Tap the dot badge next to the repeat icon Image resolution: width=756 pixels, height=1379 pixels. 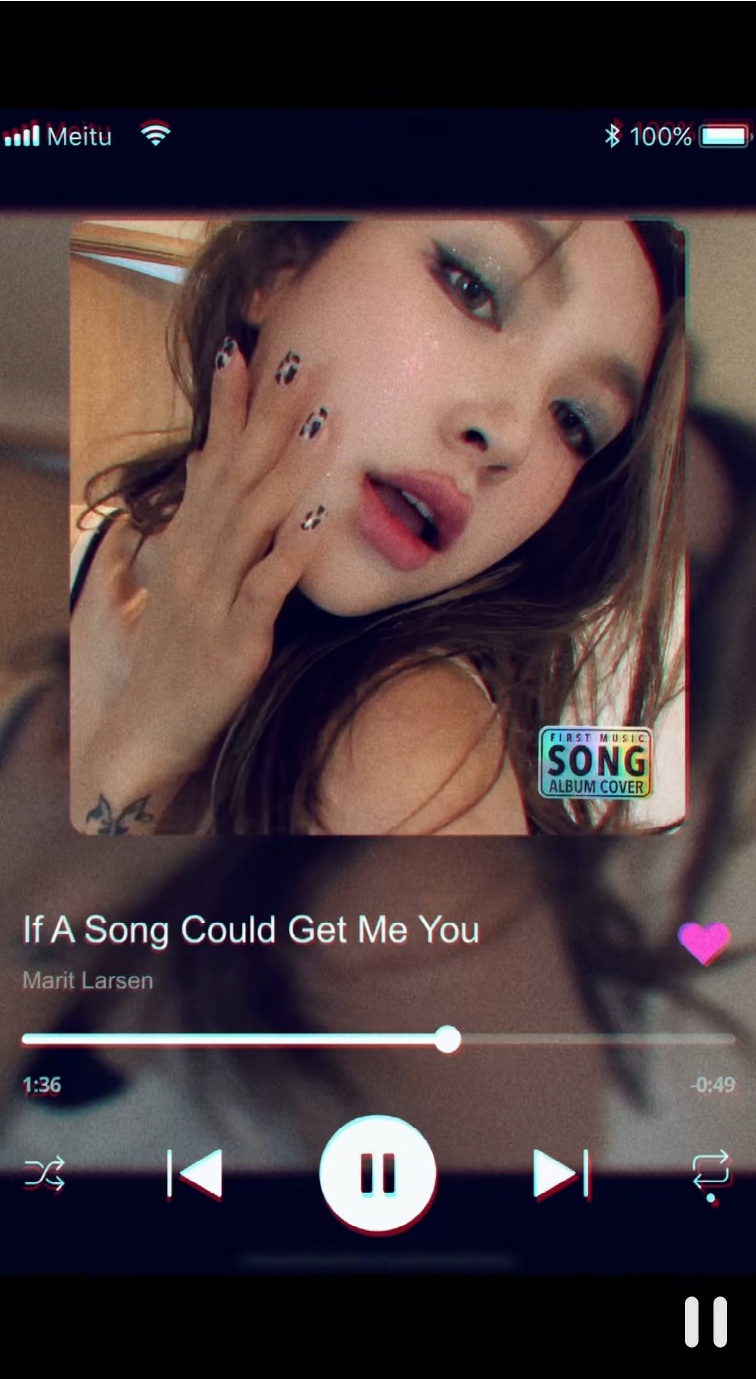pos(712,1199)
